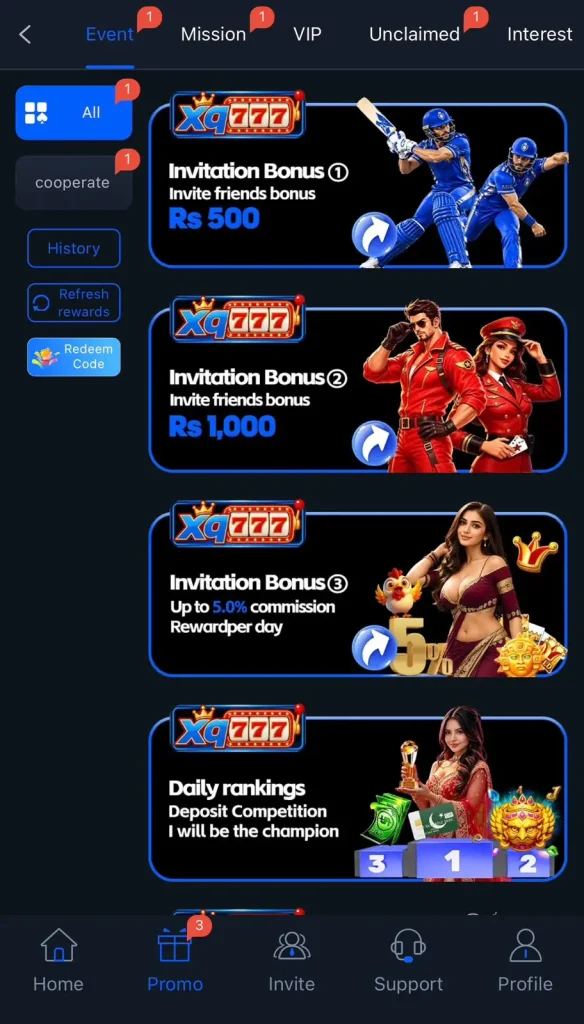The height and width of the screenshot is (1024, 584).
Task: Open the VIP tab
Action: coord(307,35)
